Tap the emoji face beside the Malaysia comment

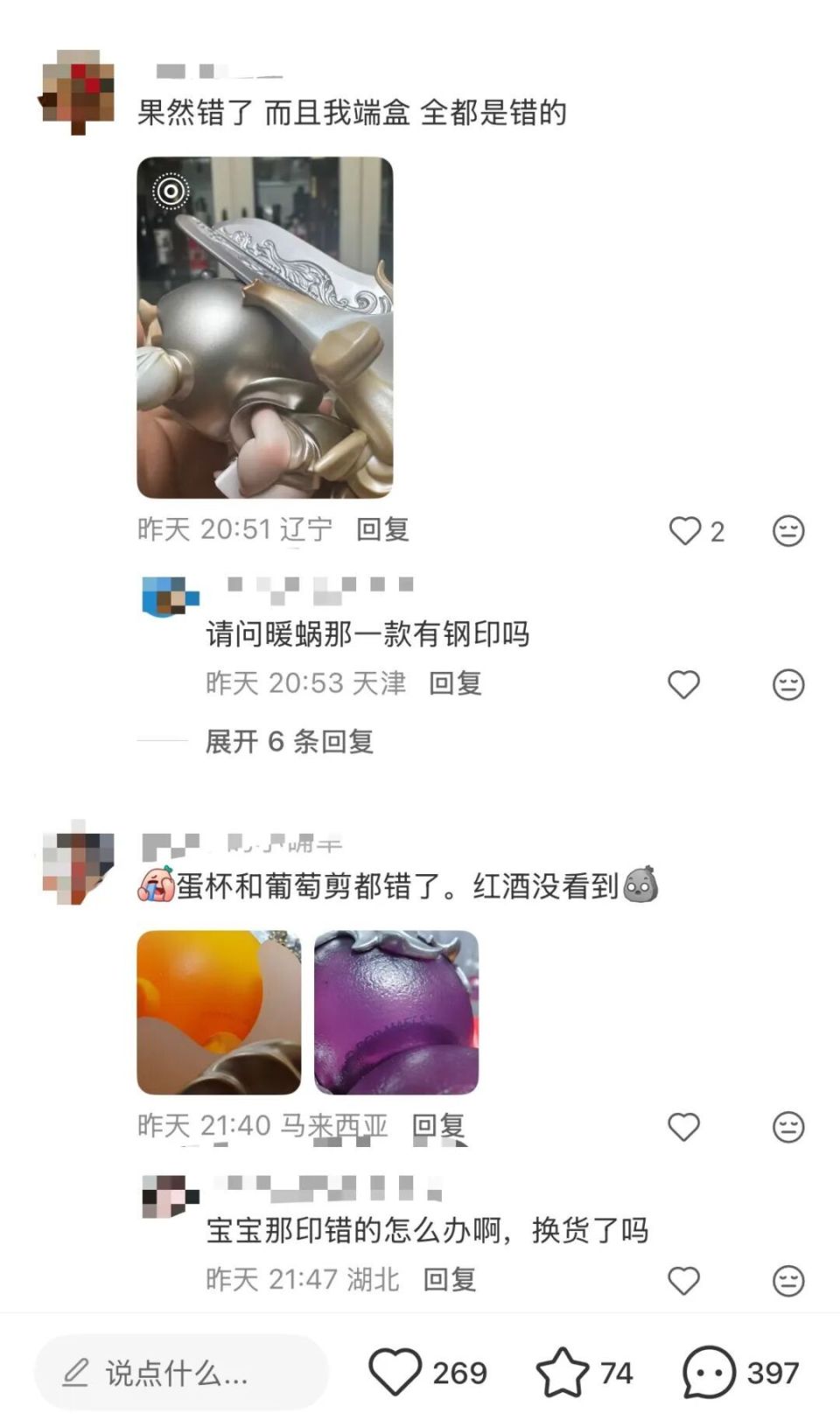[788, 1127]
